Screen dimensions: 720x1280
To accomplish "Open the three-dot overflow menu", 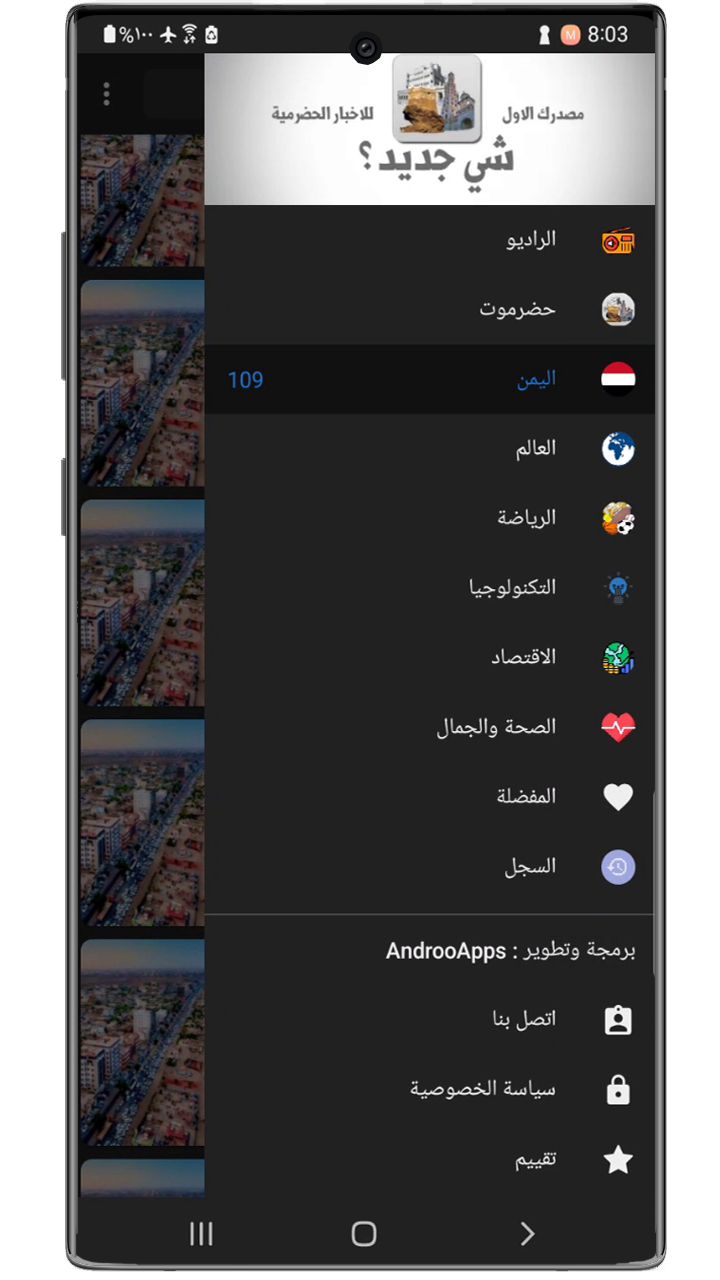I will pos(107,94).
